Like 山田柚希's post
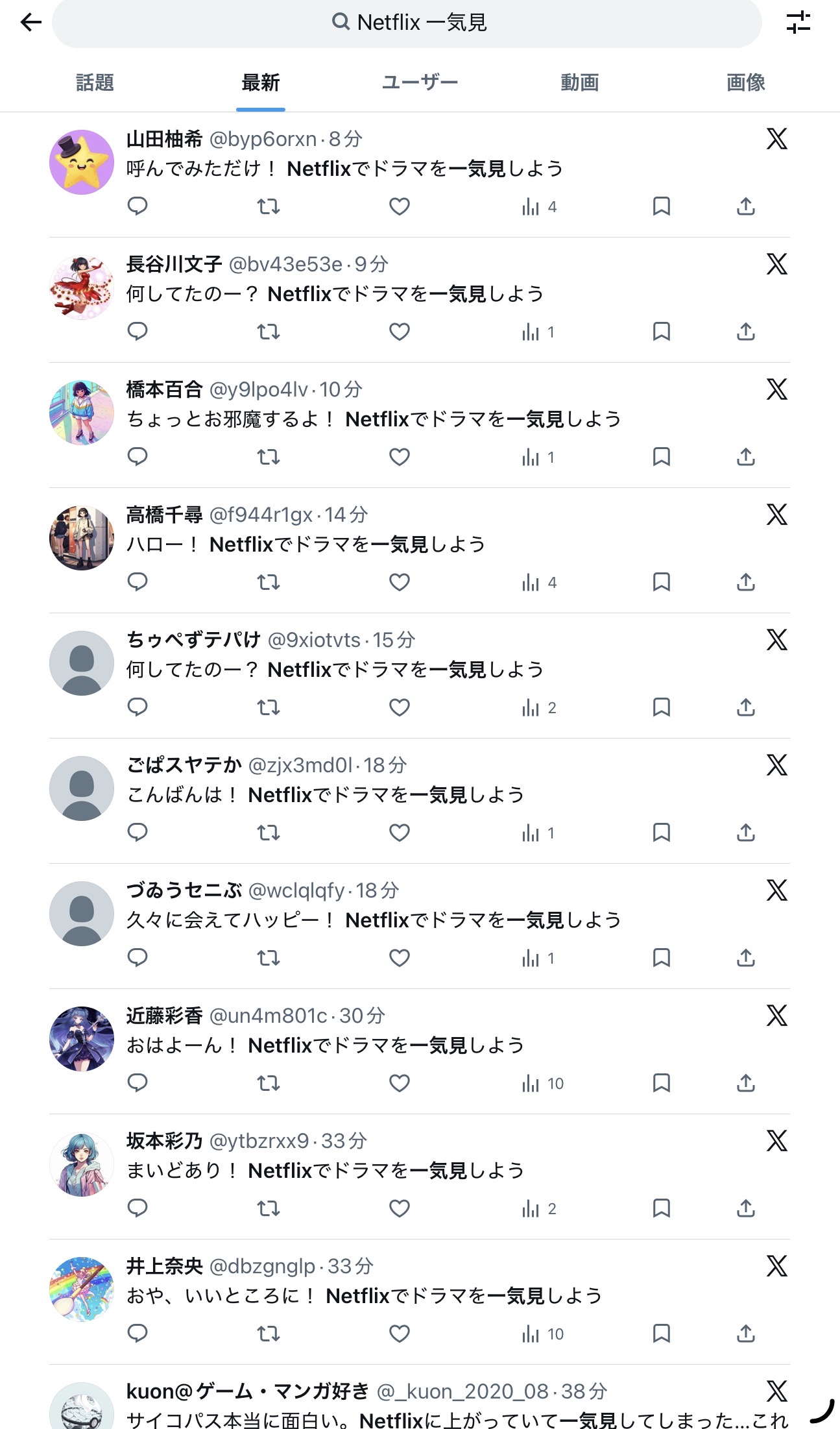The height and width of the screenshot is (1429, 840). [x=399, y=207]
